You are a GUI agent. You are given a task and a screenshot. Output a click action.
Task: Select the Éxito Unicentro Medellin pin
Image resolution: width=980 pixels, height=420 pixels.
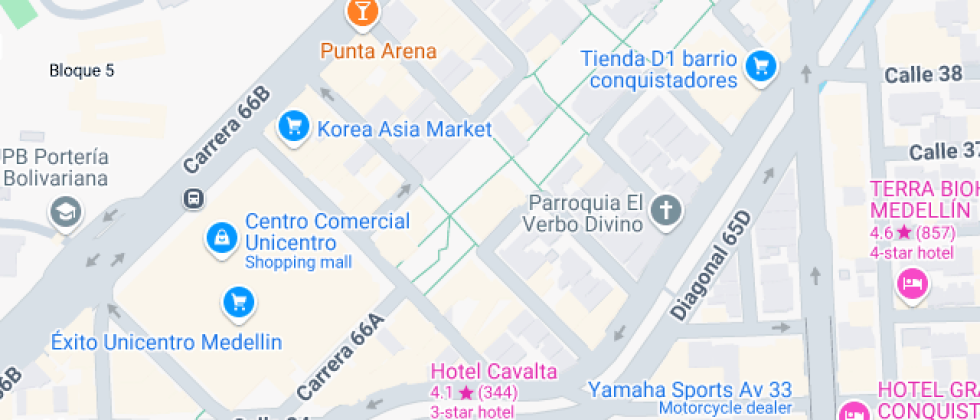click(237, 301)
